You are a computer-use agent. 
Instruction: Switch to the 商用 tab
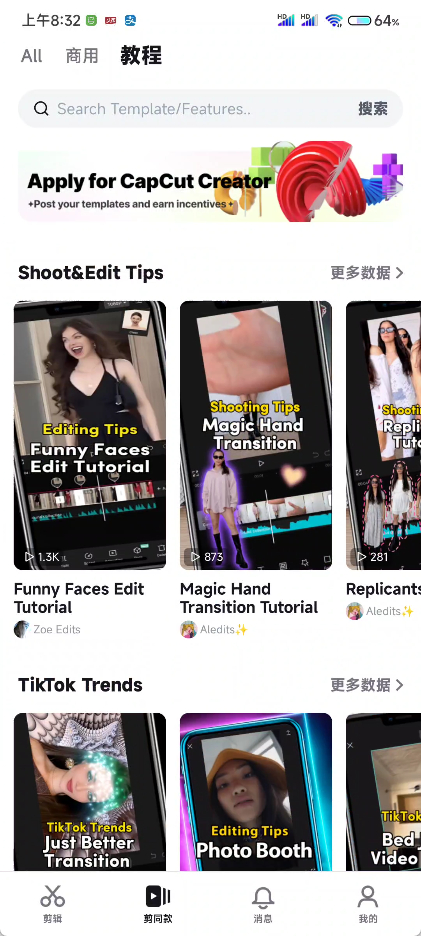(x=82, y=56)
